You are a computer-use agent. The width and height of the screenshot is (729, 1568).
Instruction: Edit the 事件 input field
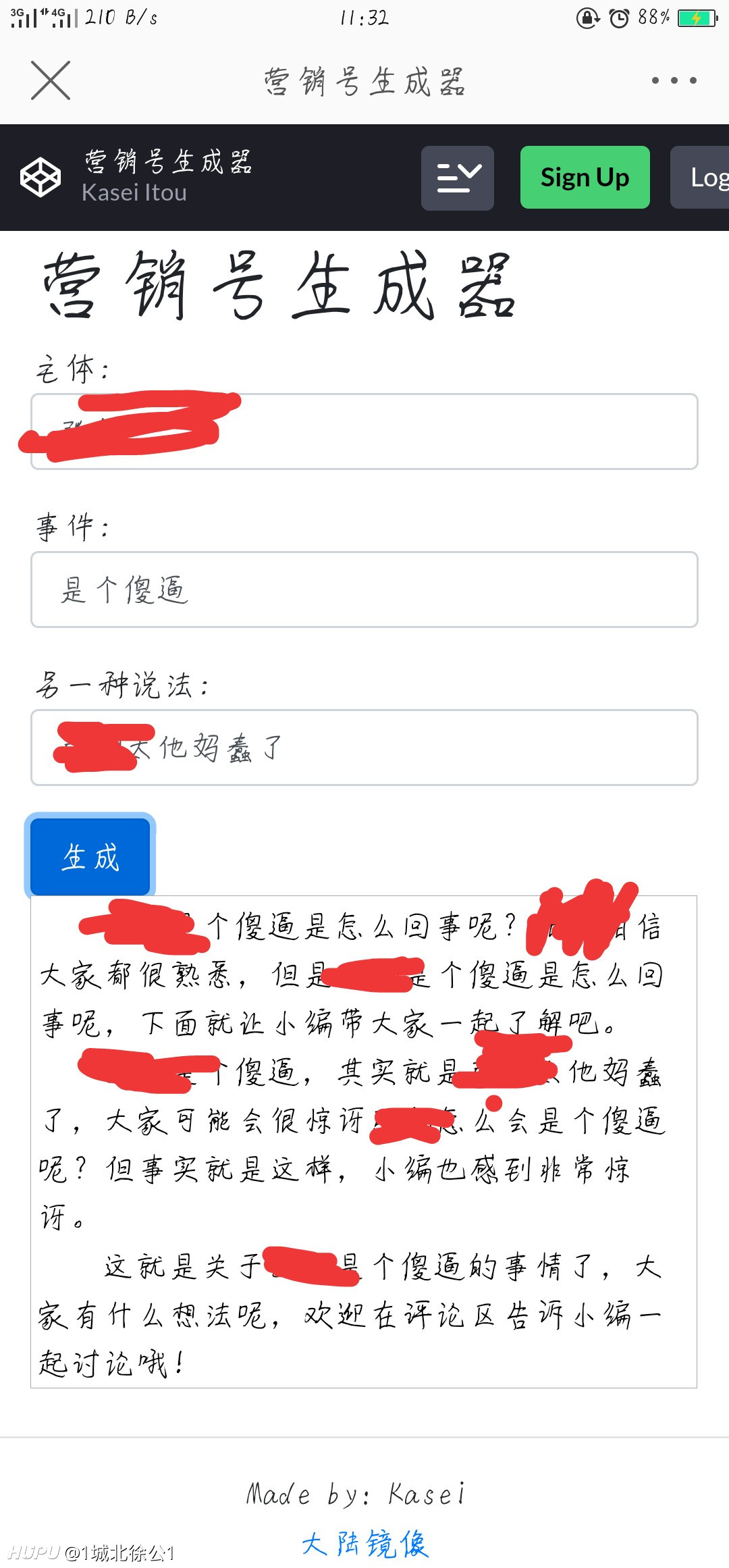coord(364,590)
